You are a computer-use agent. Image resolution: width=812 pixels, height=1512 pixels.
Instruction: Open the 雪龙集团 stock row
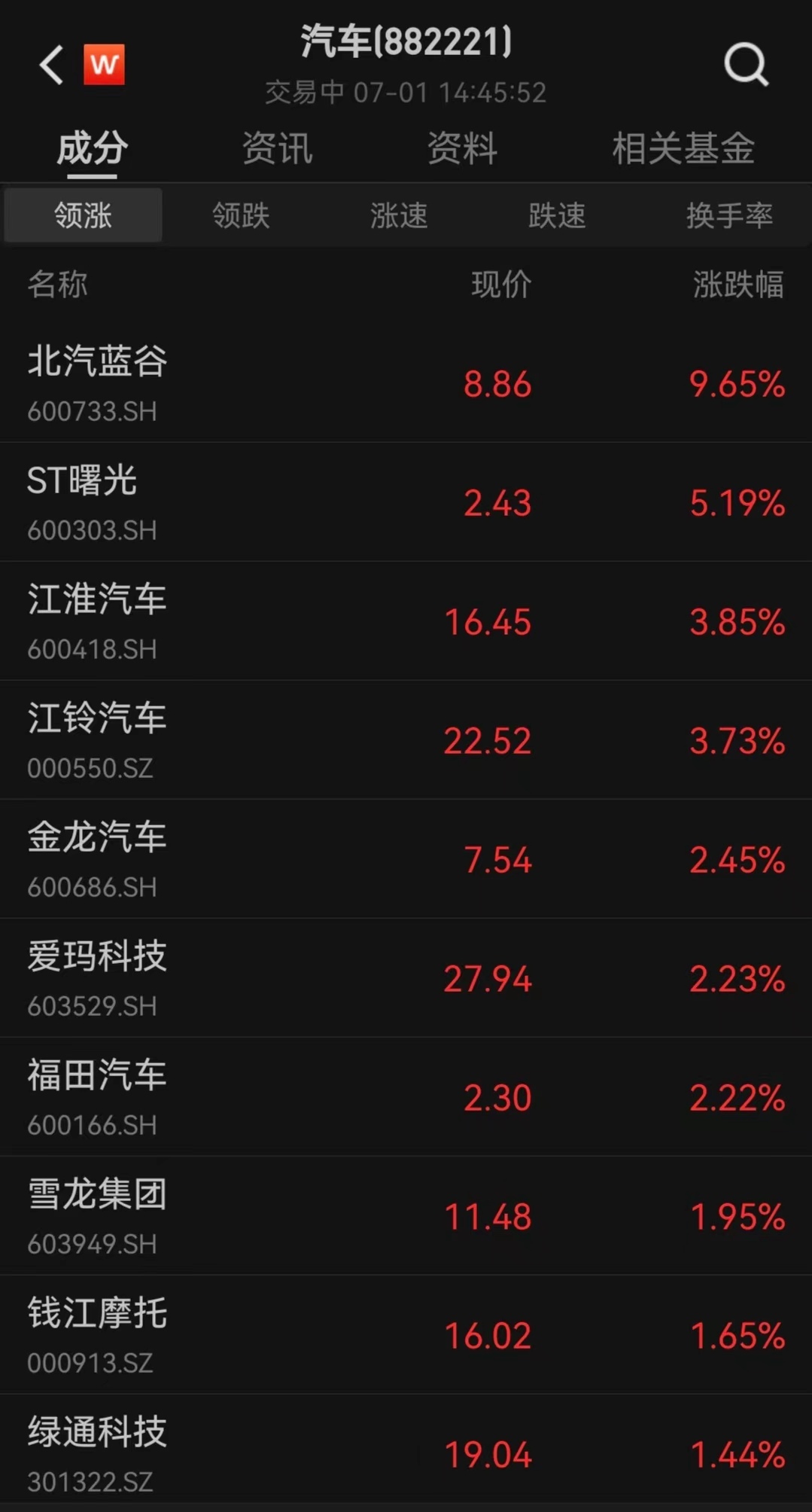point(406,1216)
